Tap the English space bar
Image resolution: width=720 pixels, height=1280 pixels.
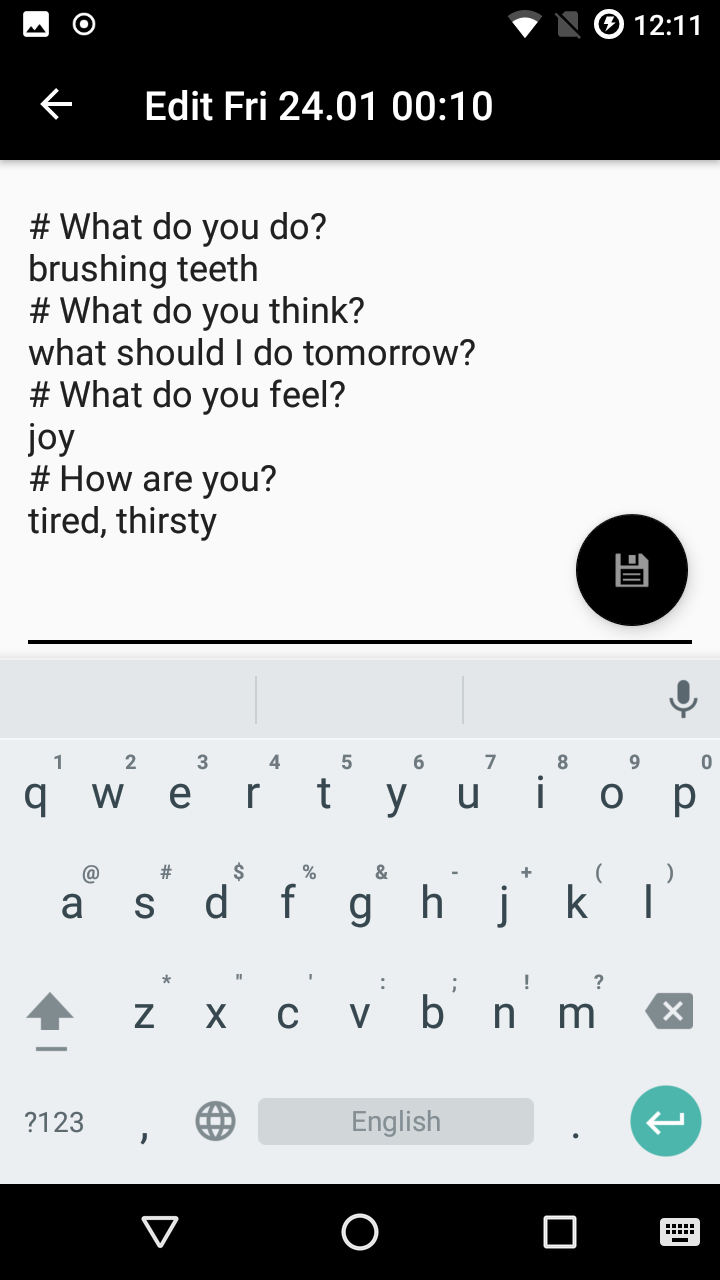click(396, 1122)
